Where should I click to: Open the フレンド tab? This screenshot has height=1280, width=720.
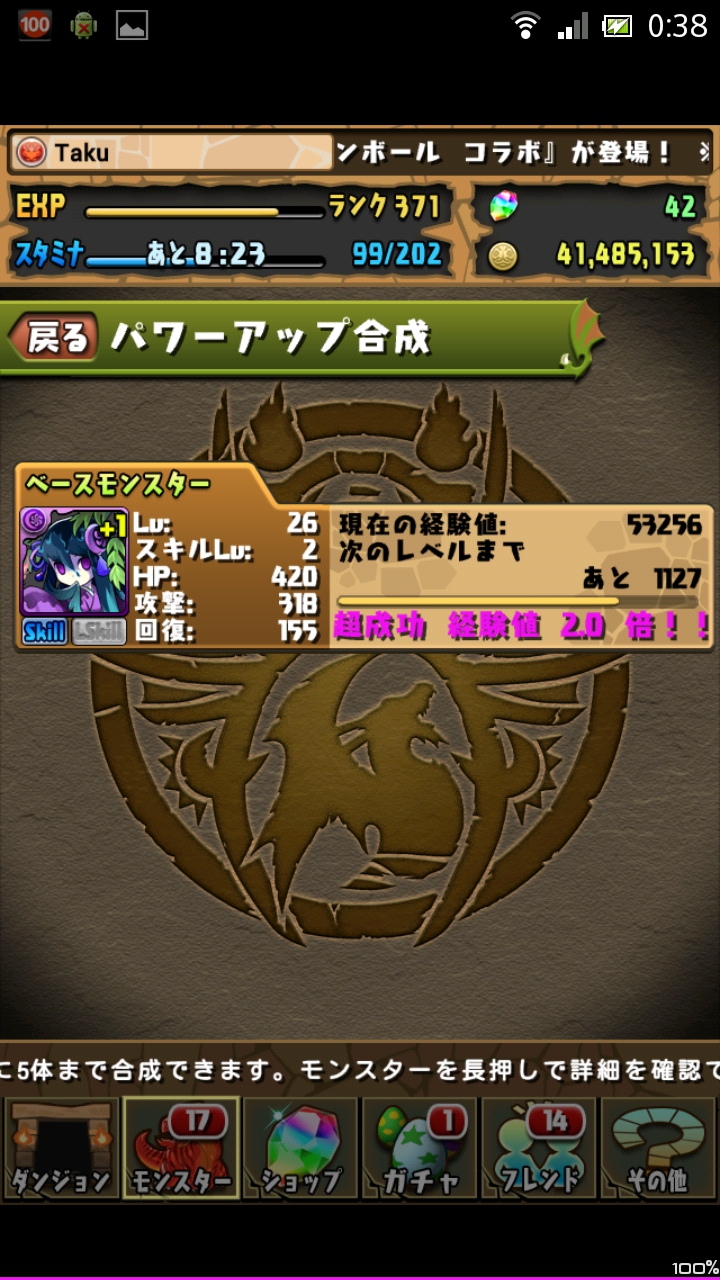[x=539, y=1148]
